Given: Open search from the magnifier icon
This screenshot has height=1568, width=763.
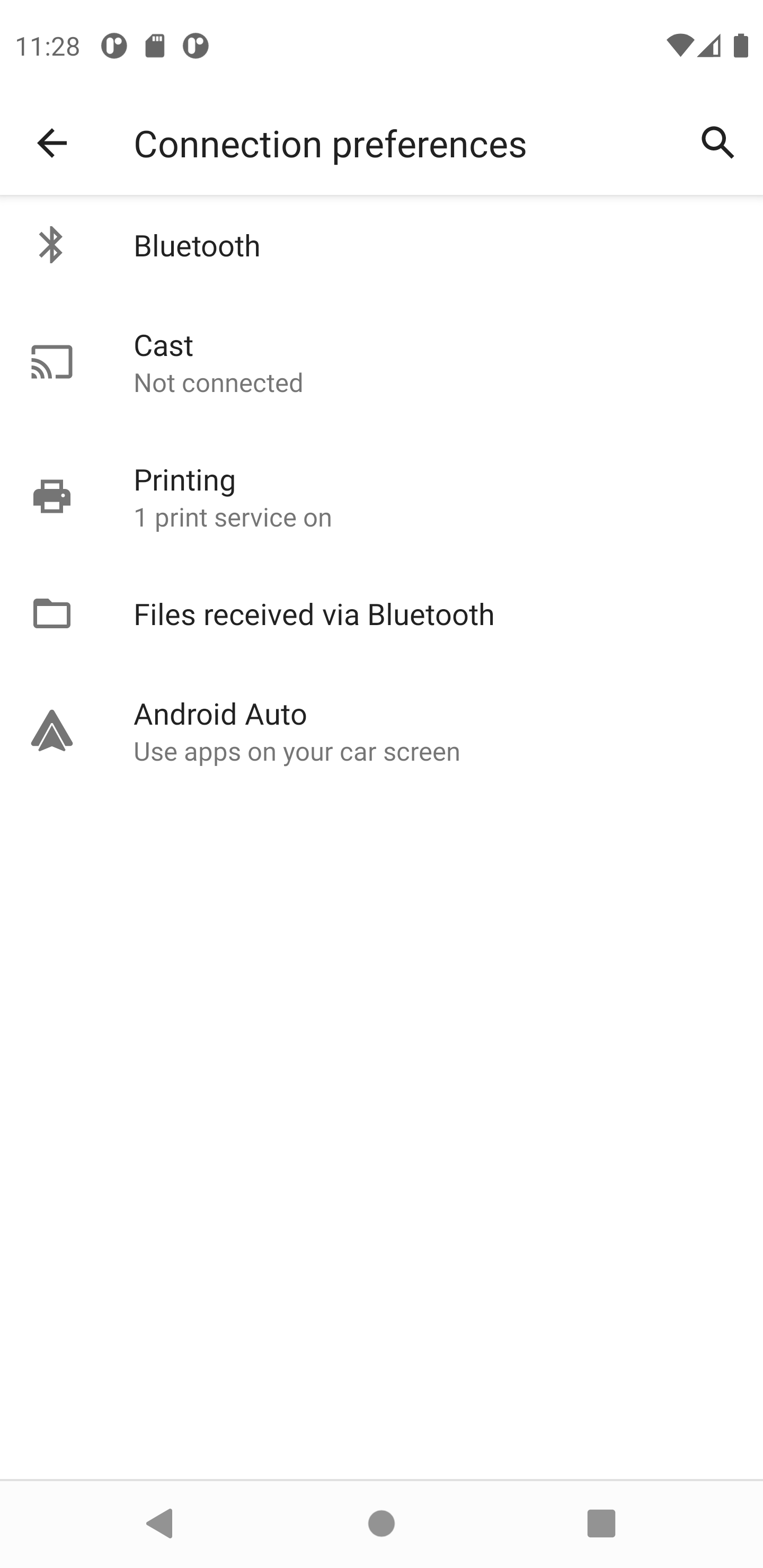Looking at the screenshot, I should [717, 142].
